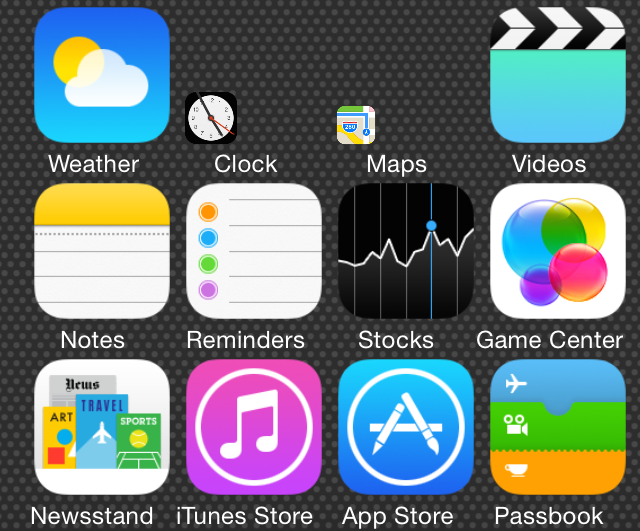Open the Notes app
640x531 pixels.
click(x=101, y=251)
